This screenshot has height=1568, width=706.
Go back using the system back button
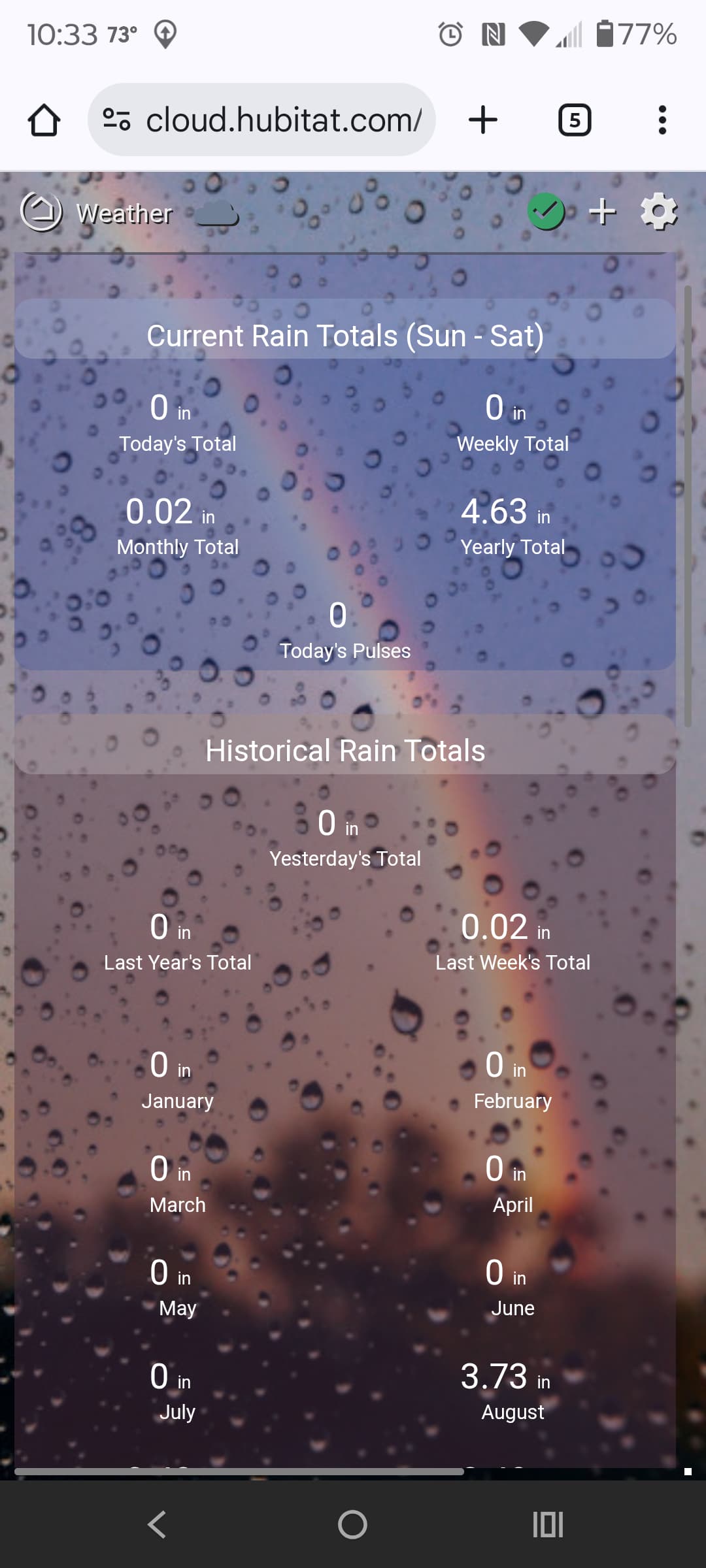click(x=157, y=1524)
